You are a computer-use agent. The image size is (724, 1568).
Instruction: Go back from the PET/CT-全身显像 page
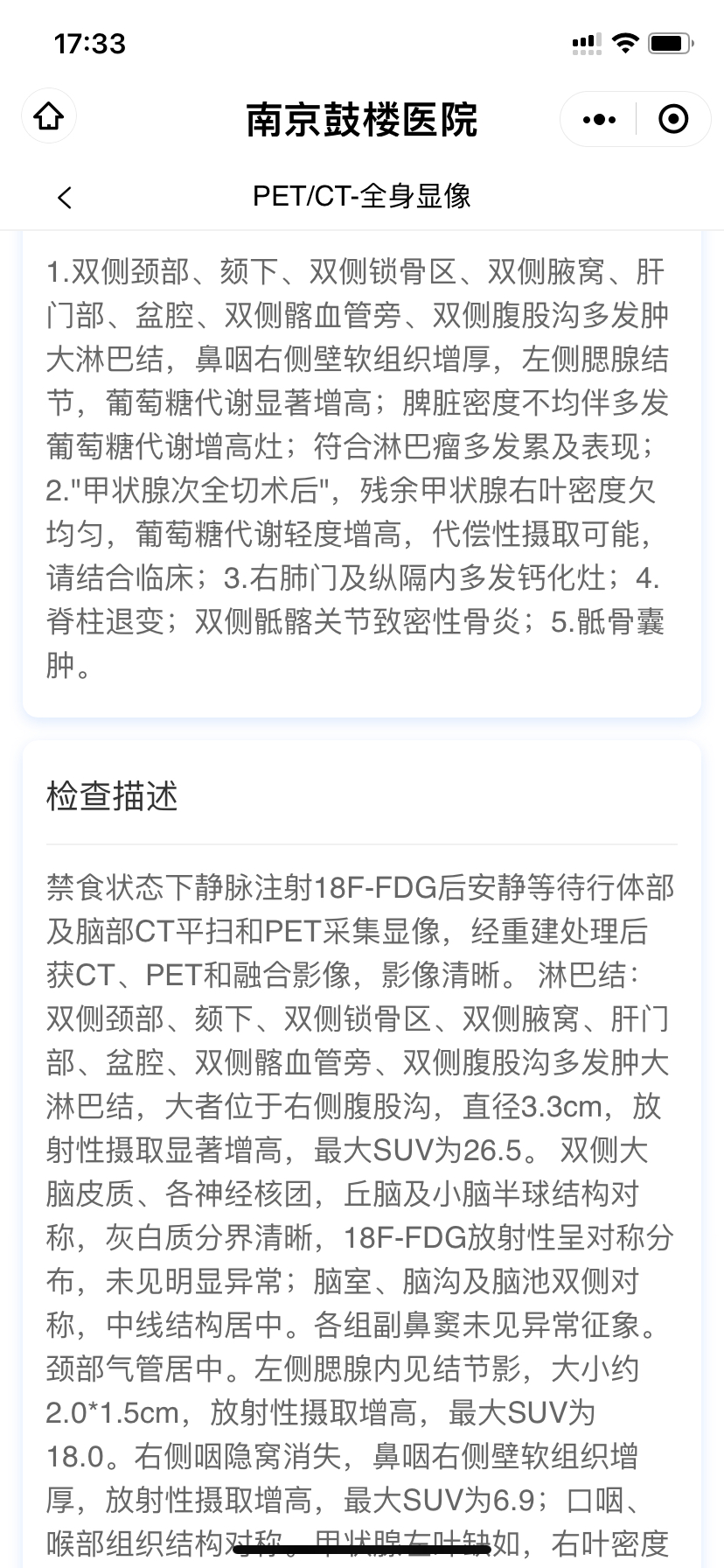point(65,197)
